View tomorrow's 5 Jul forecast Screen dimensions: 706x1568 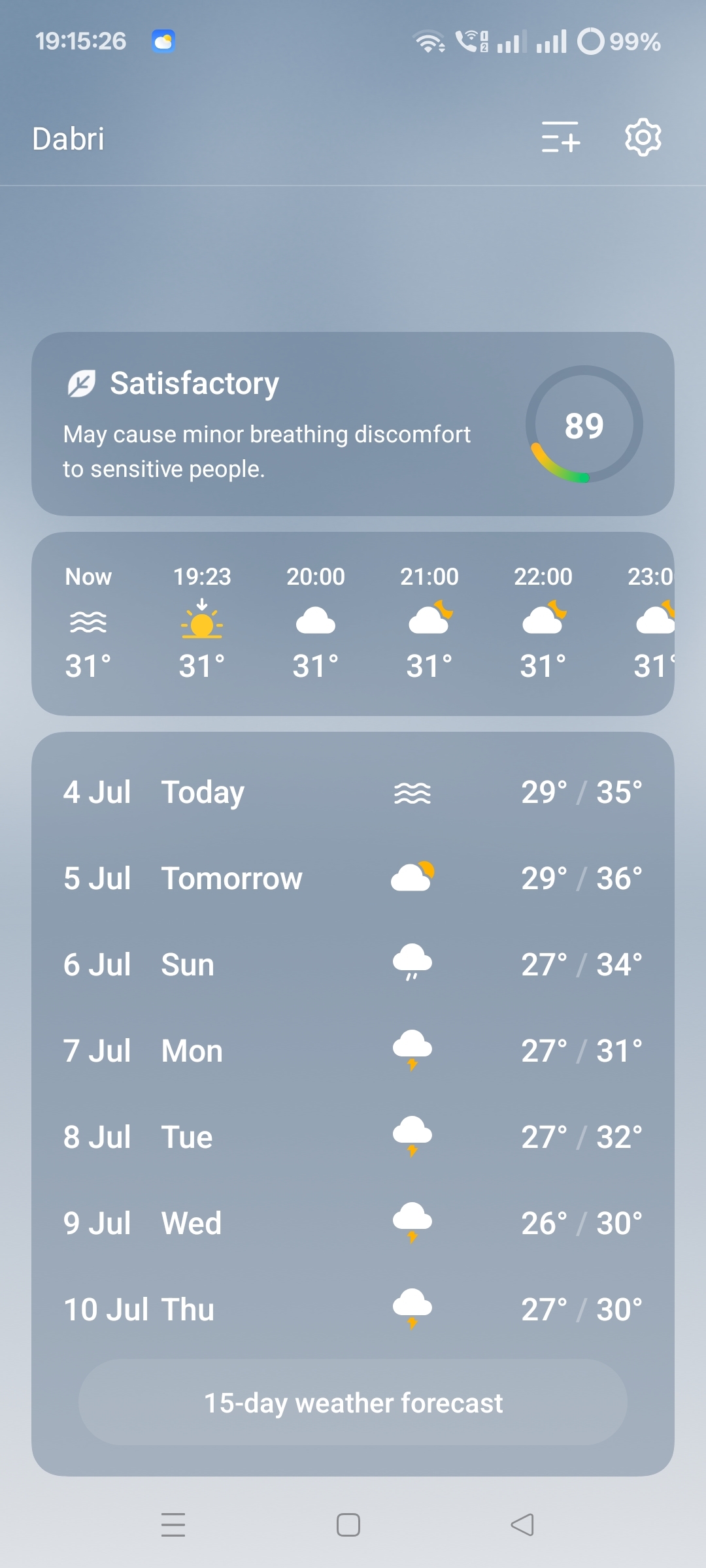[x=353, y=878]
